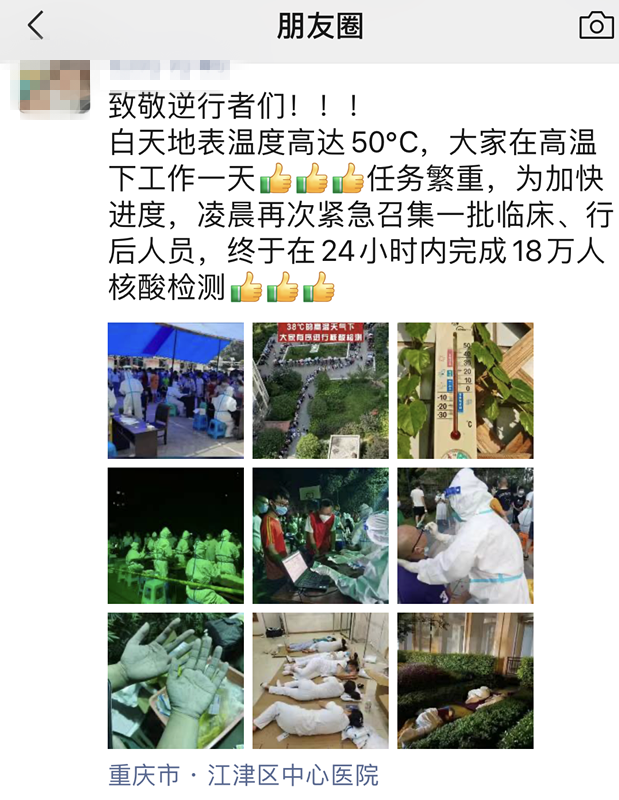Open night photo of workers in green light
This screenshot has height=800, width=619.
click(x=176, y=535)
